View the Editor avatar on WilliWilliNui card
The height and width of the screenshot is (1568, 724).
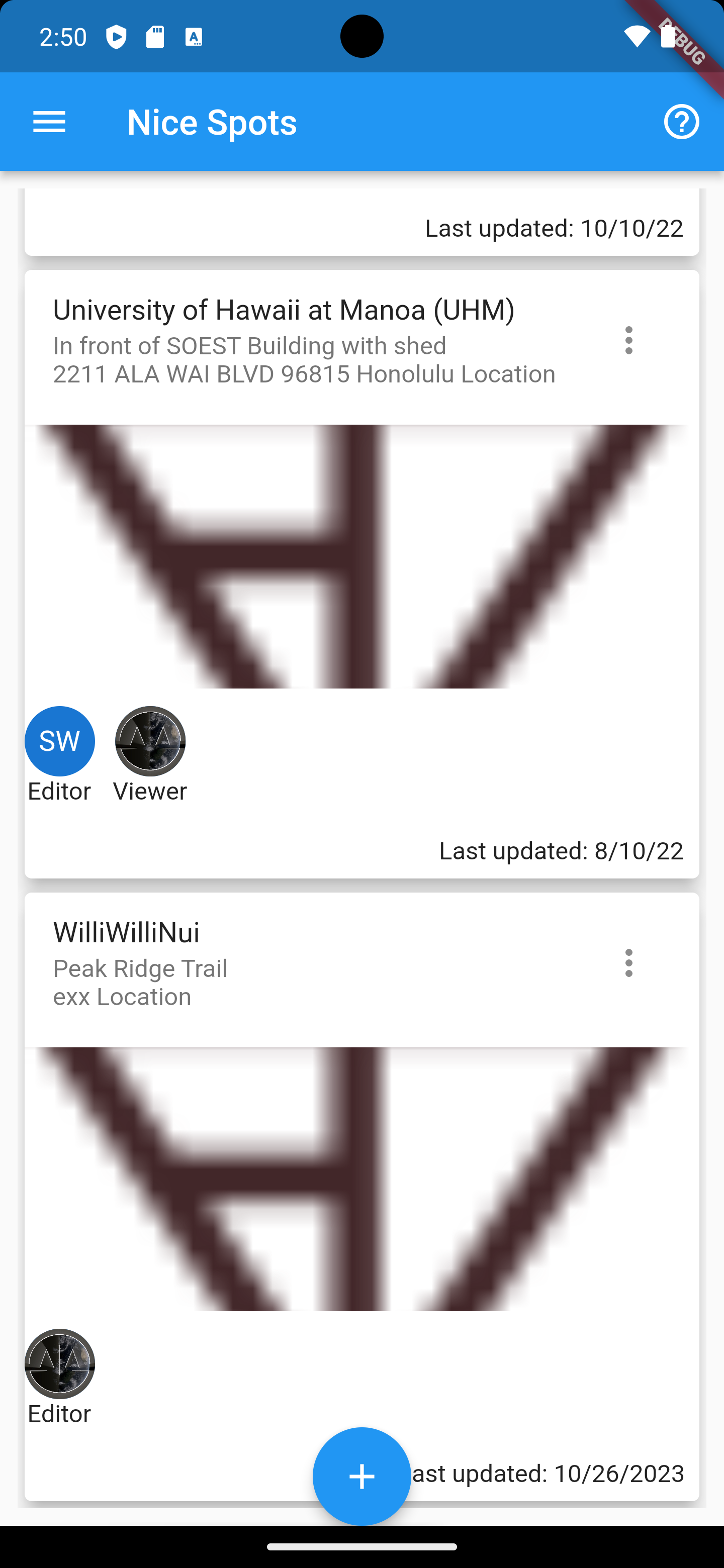(60, 1363)
